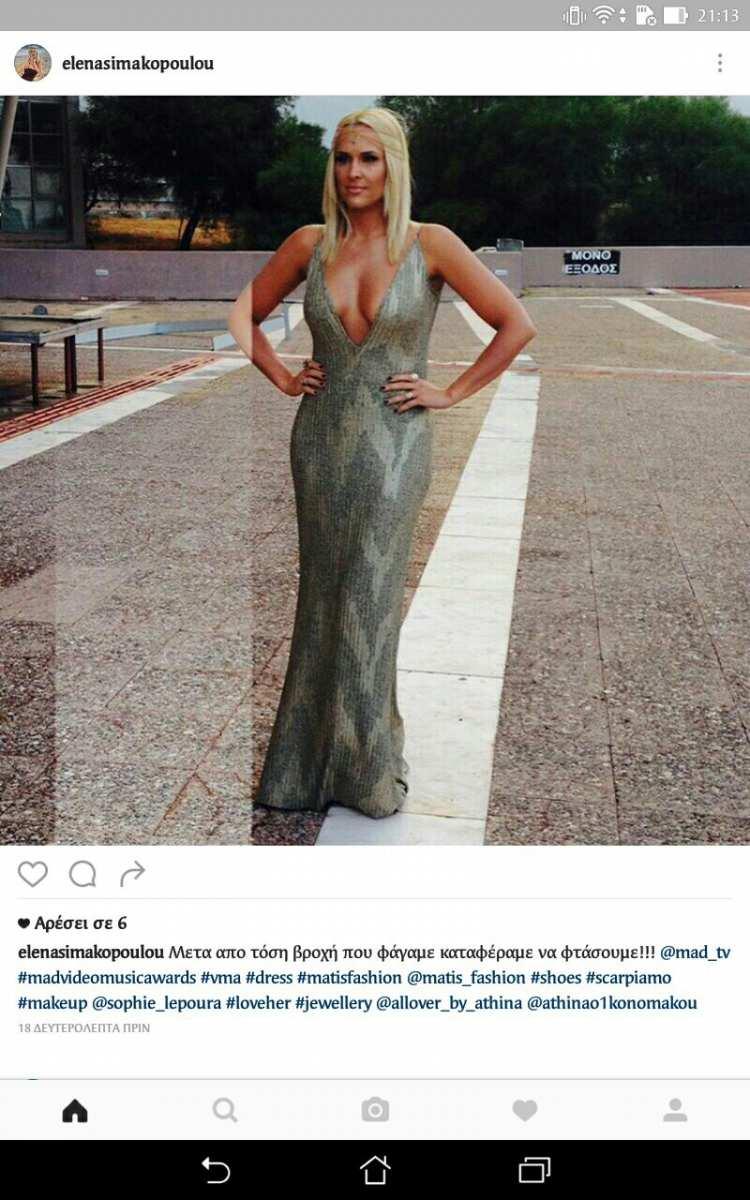
Task: Tap the system back button
Action: 215,1170
